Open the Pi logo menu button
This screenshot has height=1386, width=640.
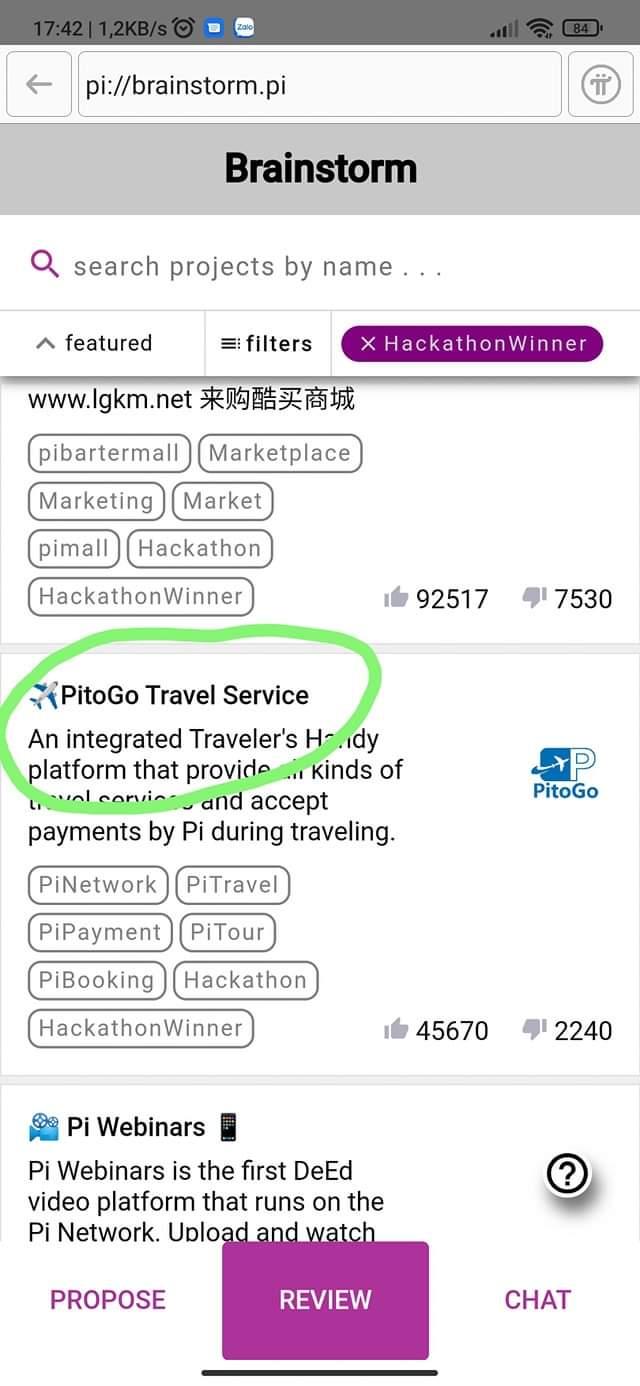[600, 85]
